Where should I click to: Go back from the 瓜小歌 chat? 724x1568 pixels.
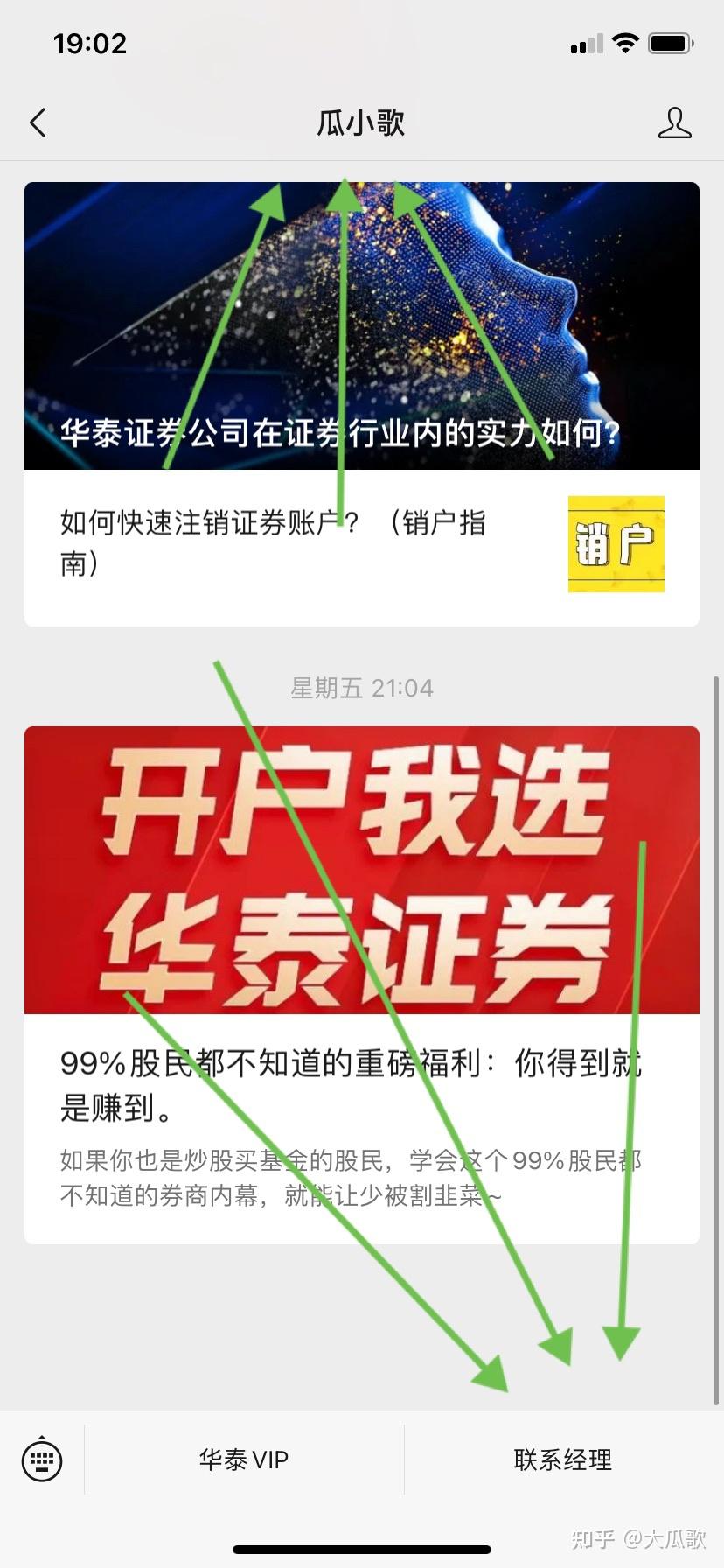pyautogui.click(x=38, y=123)
